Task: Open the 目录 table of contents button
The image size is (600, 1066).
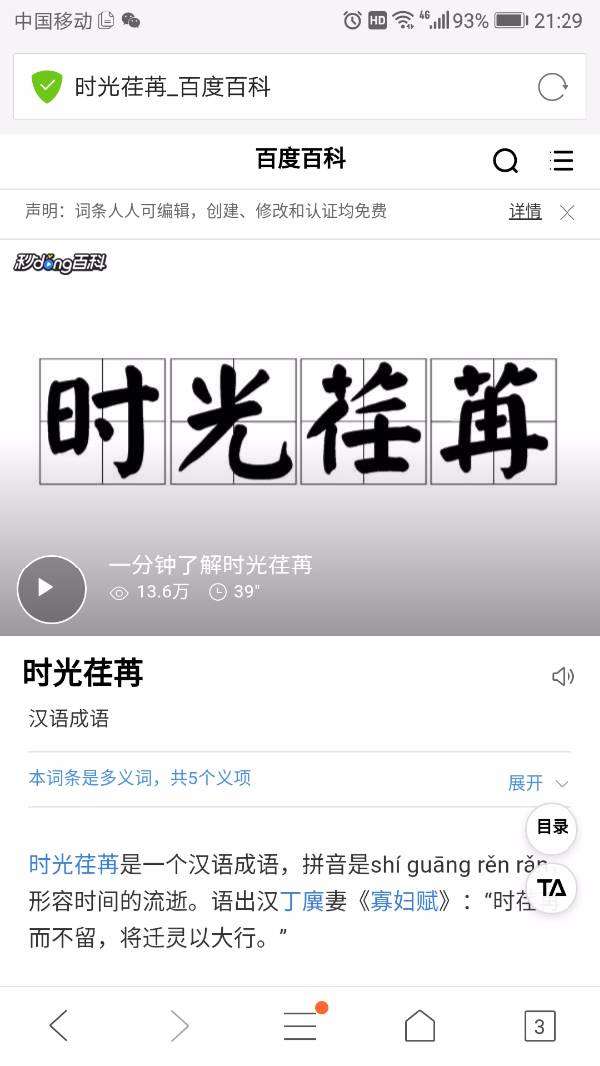Action: point(552,827)
